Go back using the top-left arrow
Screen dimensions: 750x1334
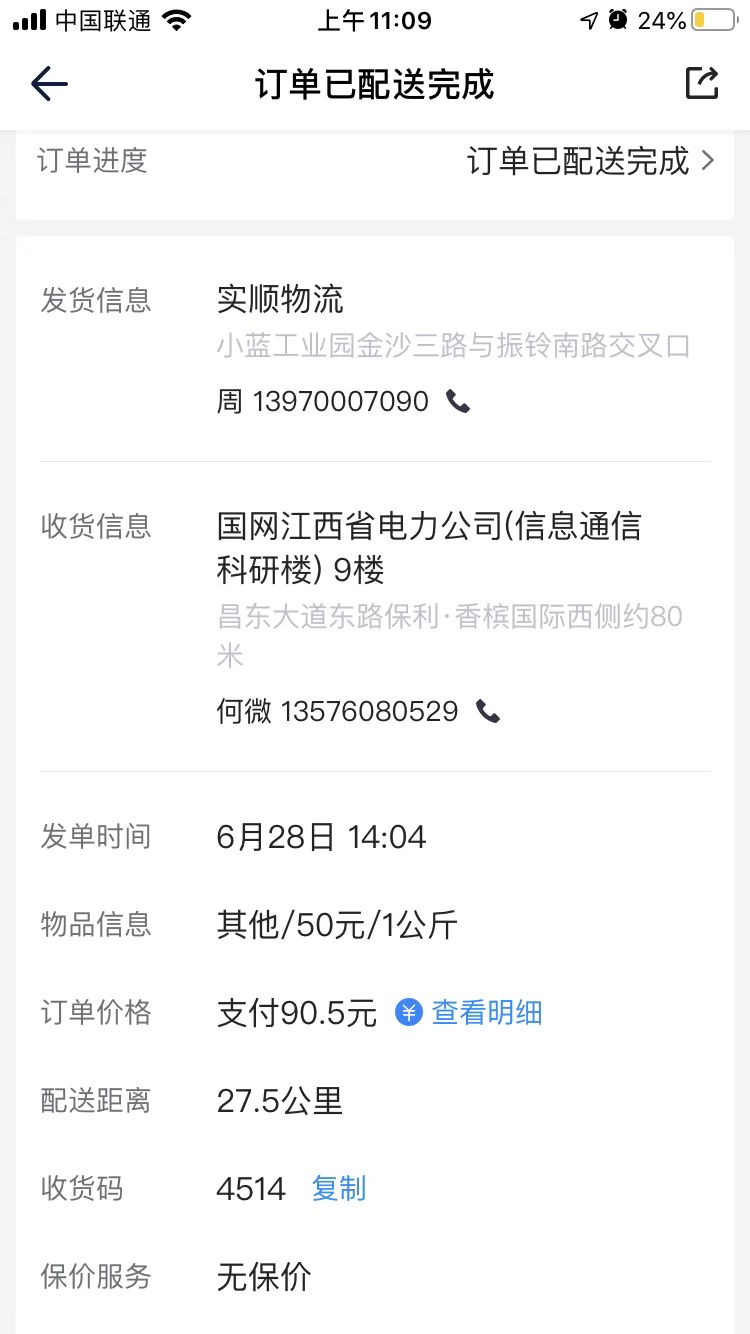[49, 84]
